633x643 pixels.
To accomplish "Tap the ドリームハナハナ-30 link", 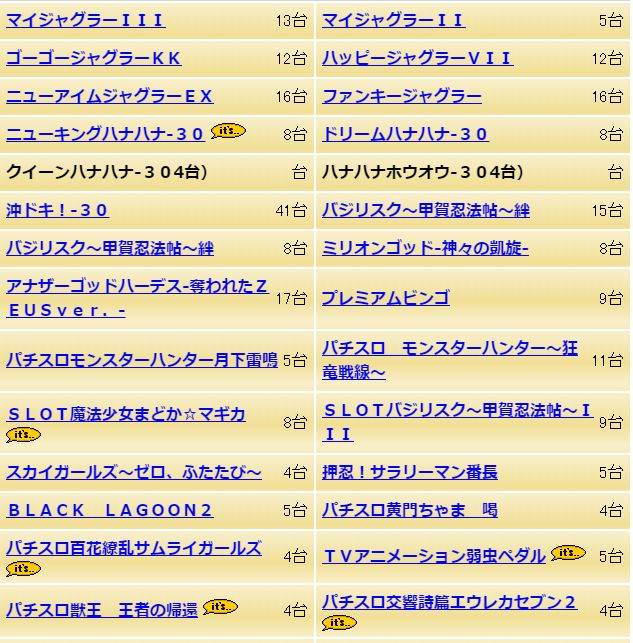I will pyautogui.click(x=405, y=134).
